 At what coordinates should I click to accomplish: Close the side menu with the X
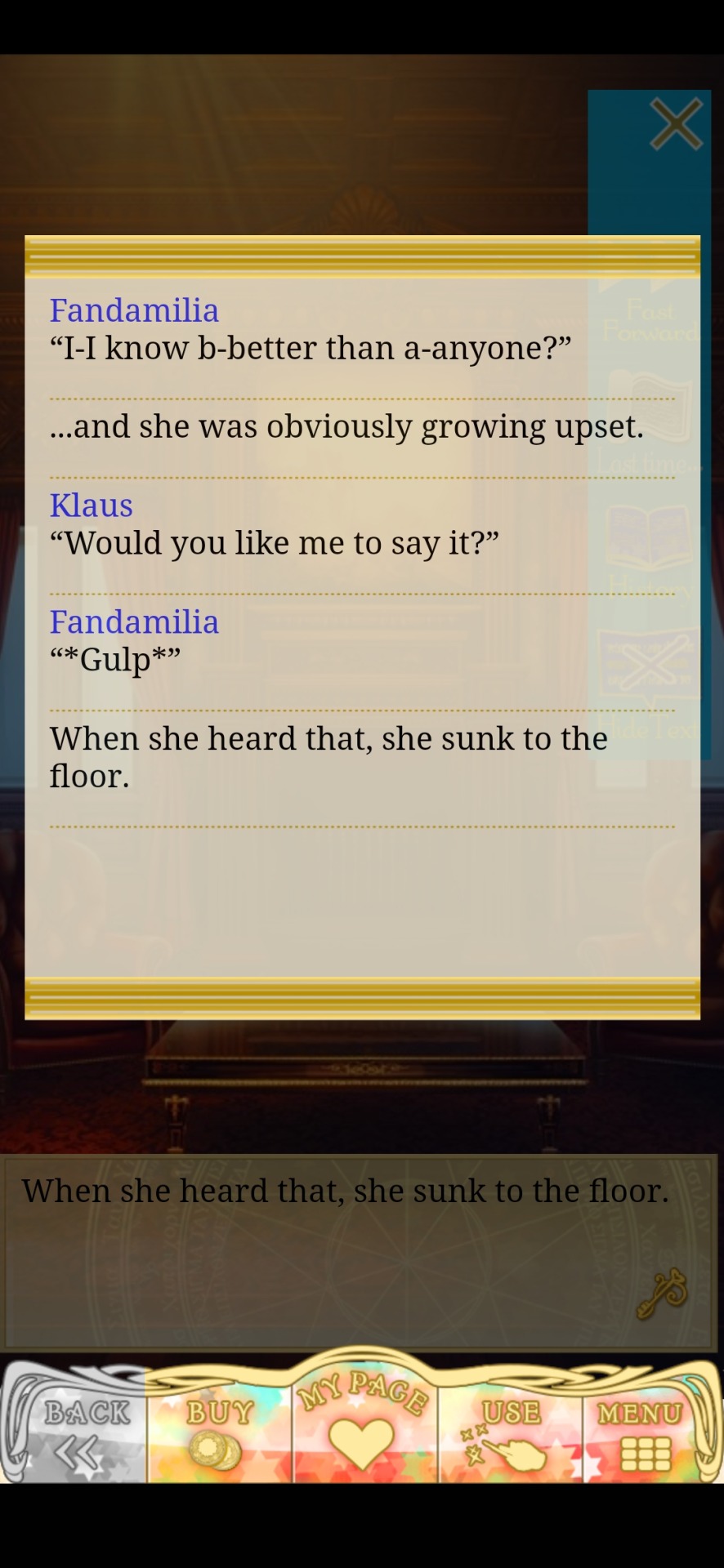click(676, 124)
